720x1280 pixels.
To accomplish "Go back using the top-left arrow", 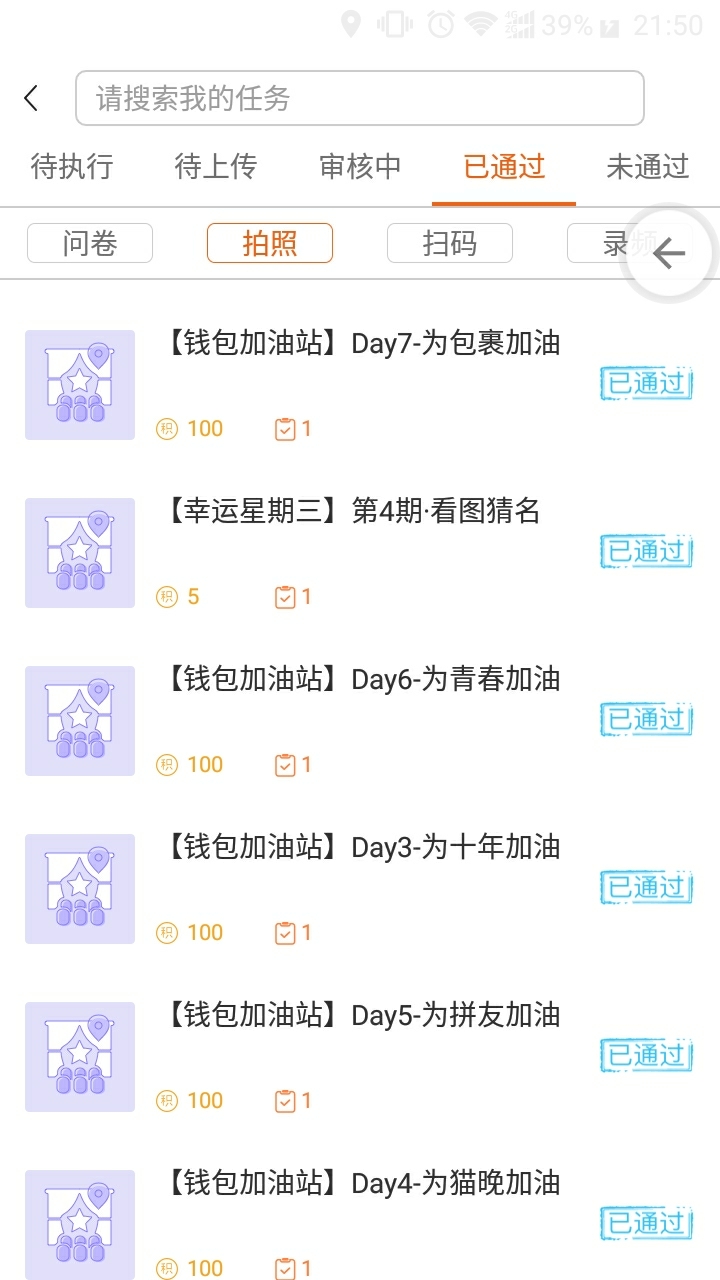I will click(32, 98).
